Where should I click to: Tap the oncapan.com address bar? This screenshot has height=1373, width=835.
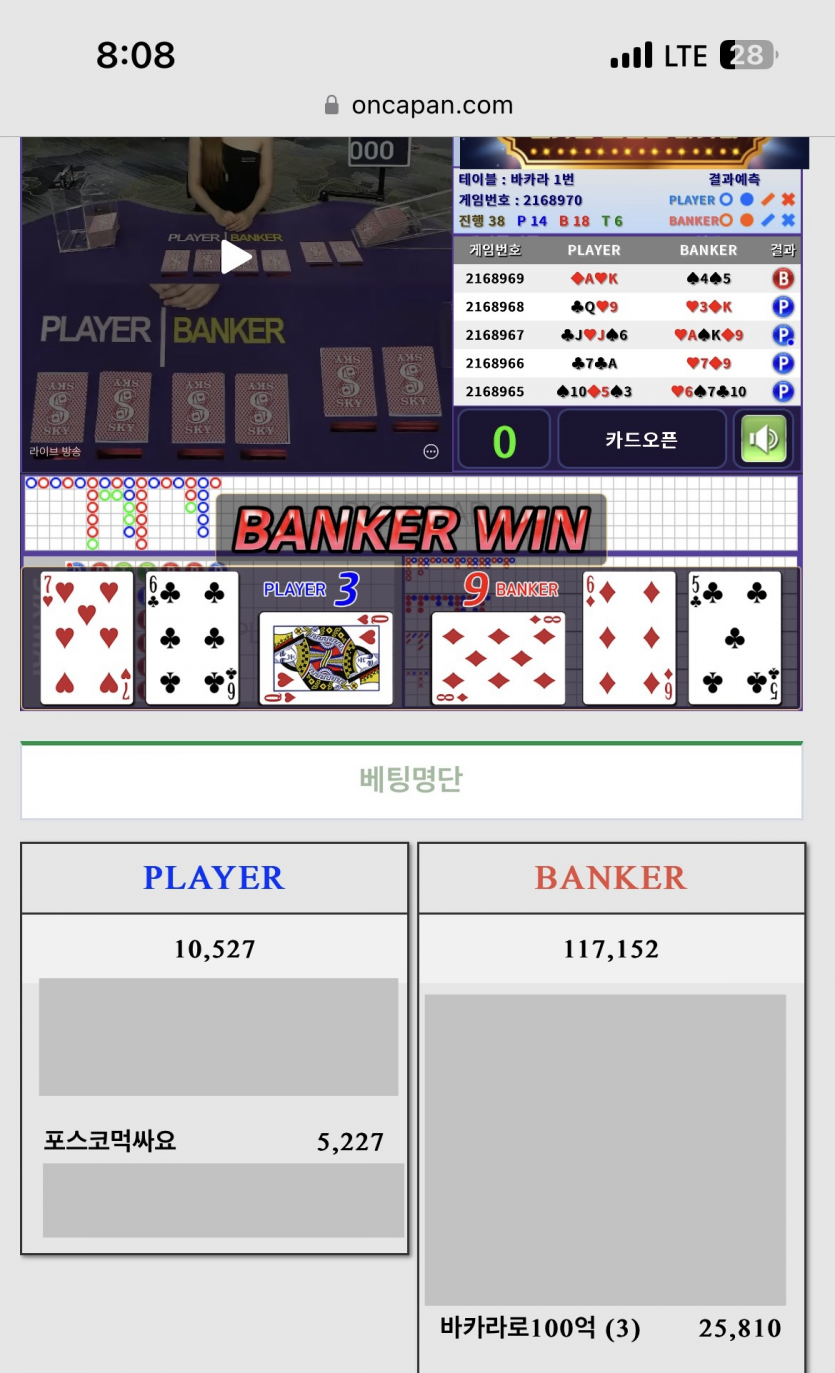(x=418, y=105)
